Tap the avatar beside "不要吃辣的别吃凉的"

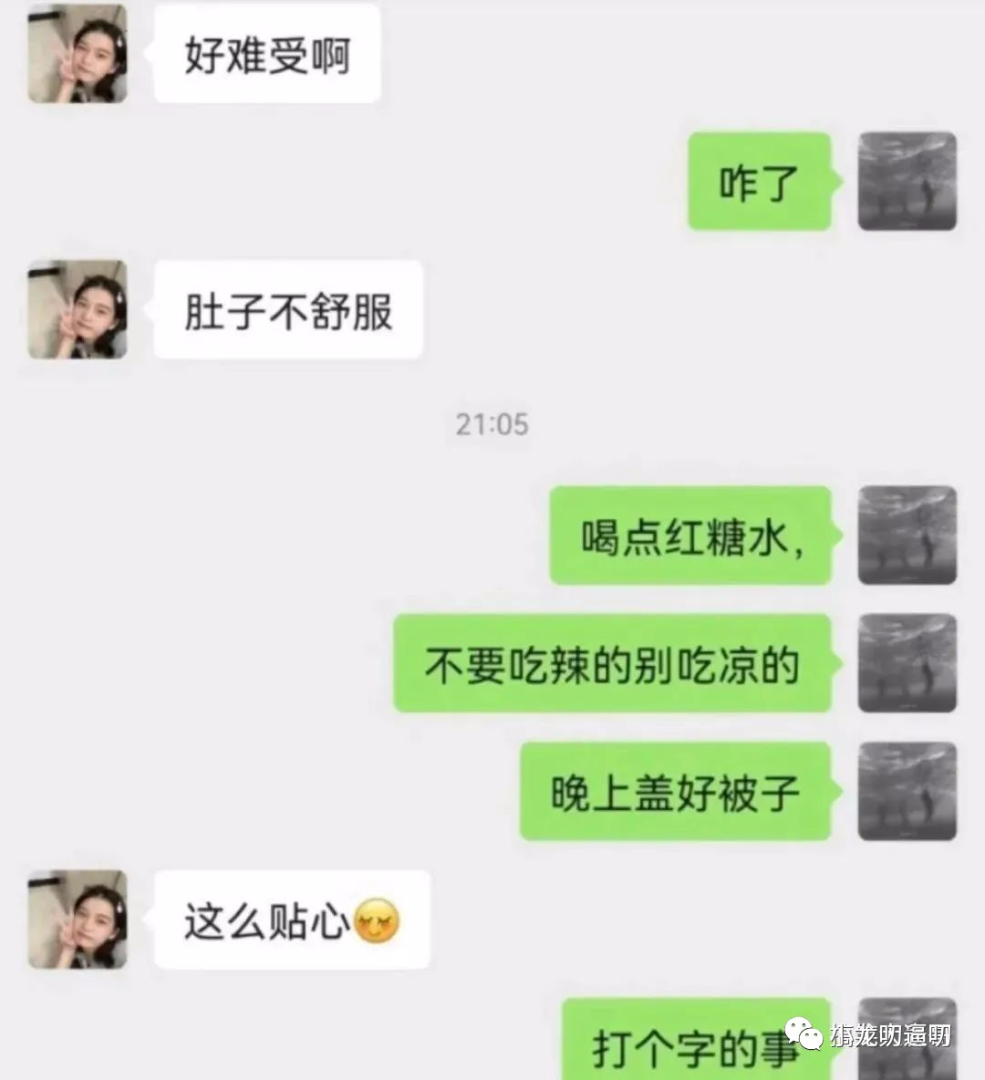[x=907, y=663]
